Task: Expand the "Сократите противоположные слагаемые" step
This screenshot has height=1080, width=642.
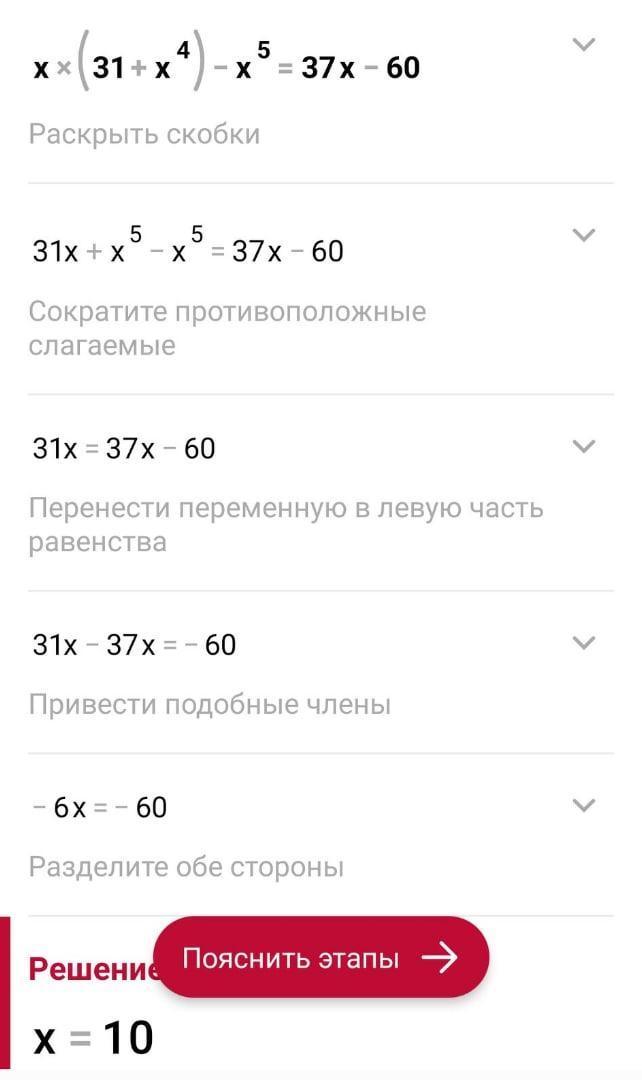Action: (x=583, y=235)
